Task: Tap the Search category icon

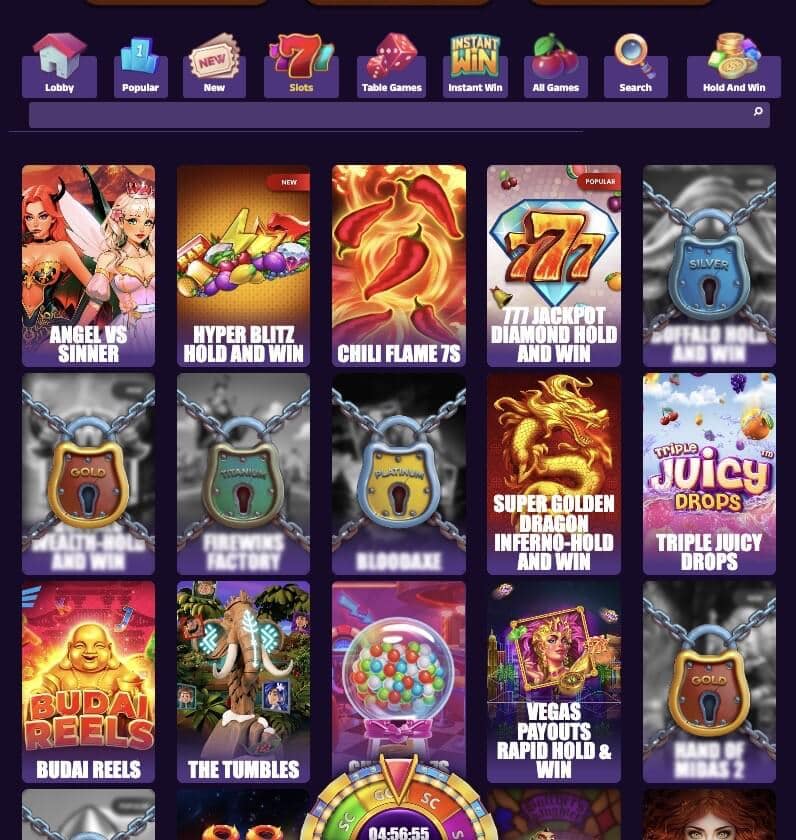Action: coord(635,66)
